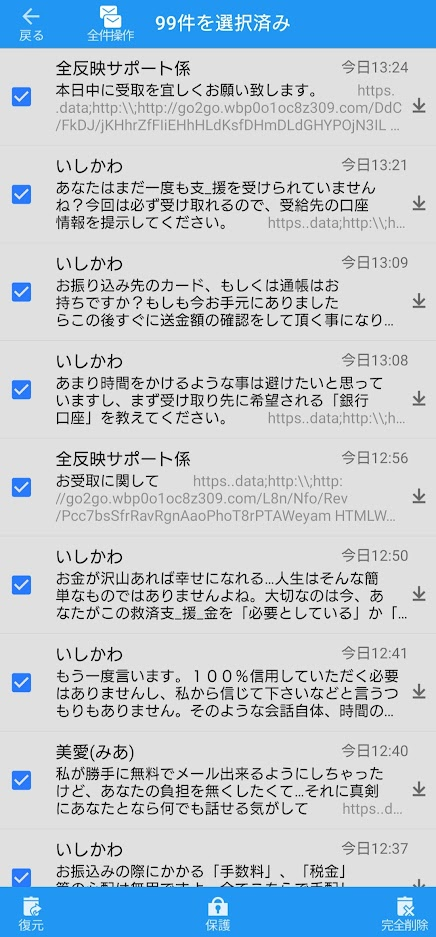This screenshot has height=937, width=436.
Task: Uncheck the 全反映サポート係 message from 13:24
Action: 22,96
